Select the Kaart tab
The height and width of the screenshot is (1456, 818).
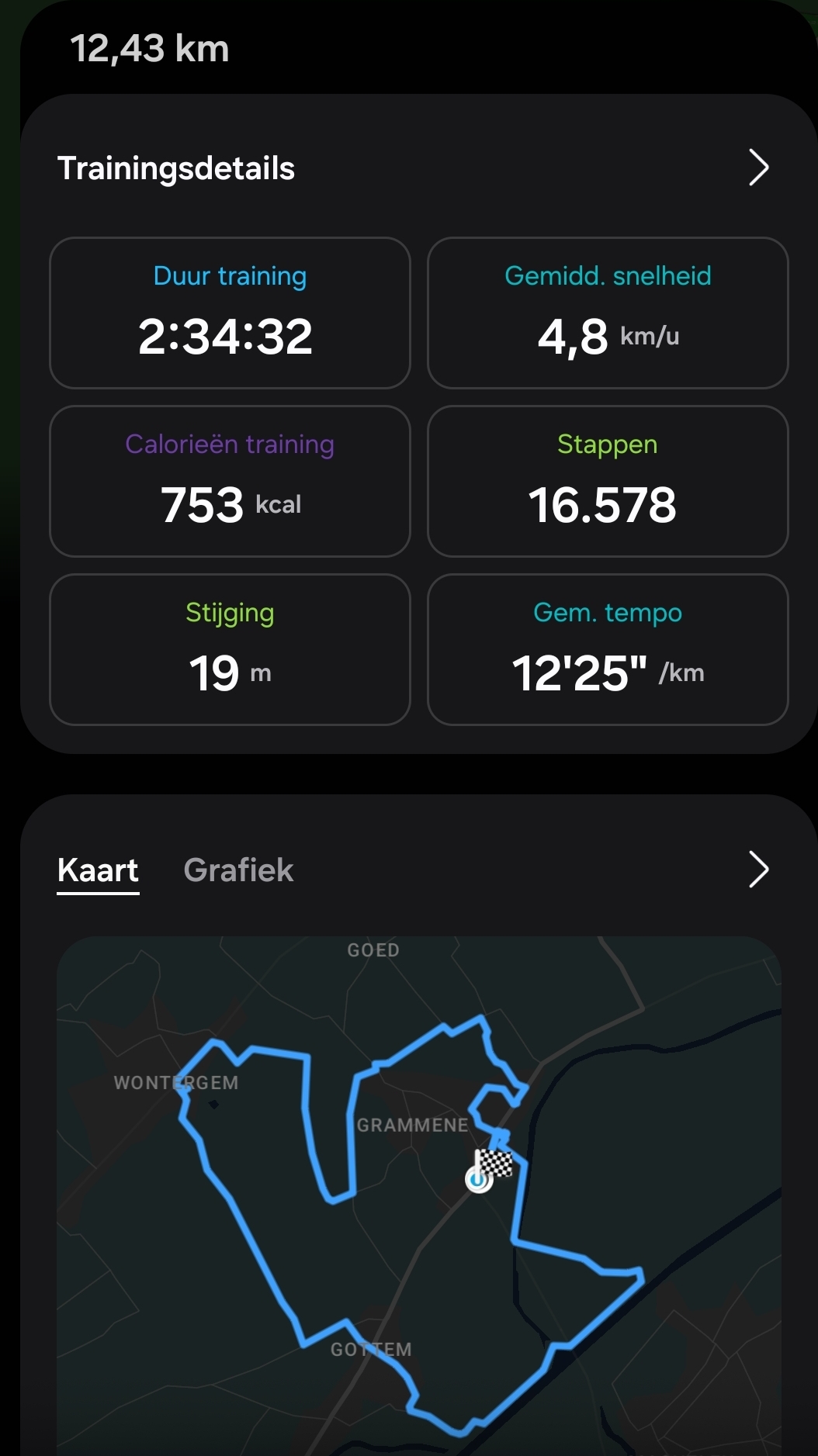coord(98,870)
